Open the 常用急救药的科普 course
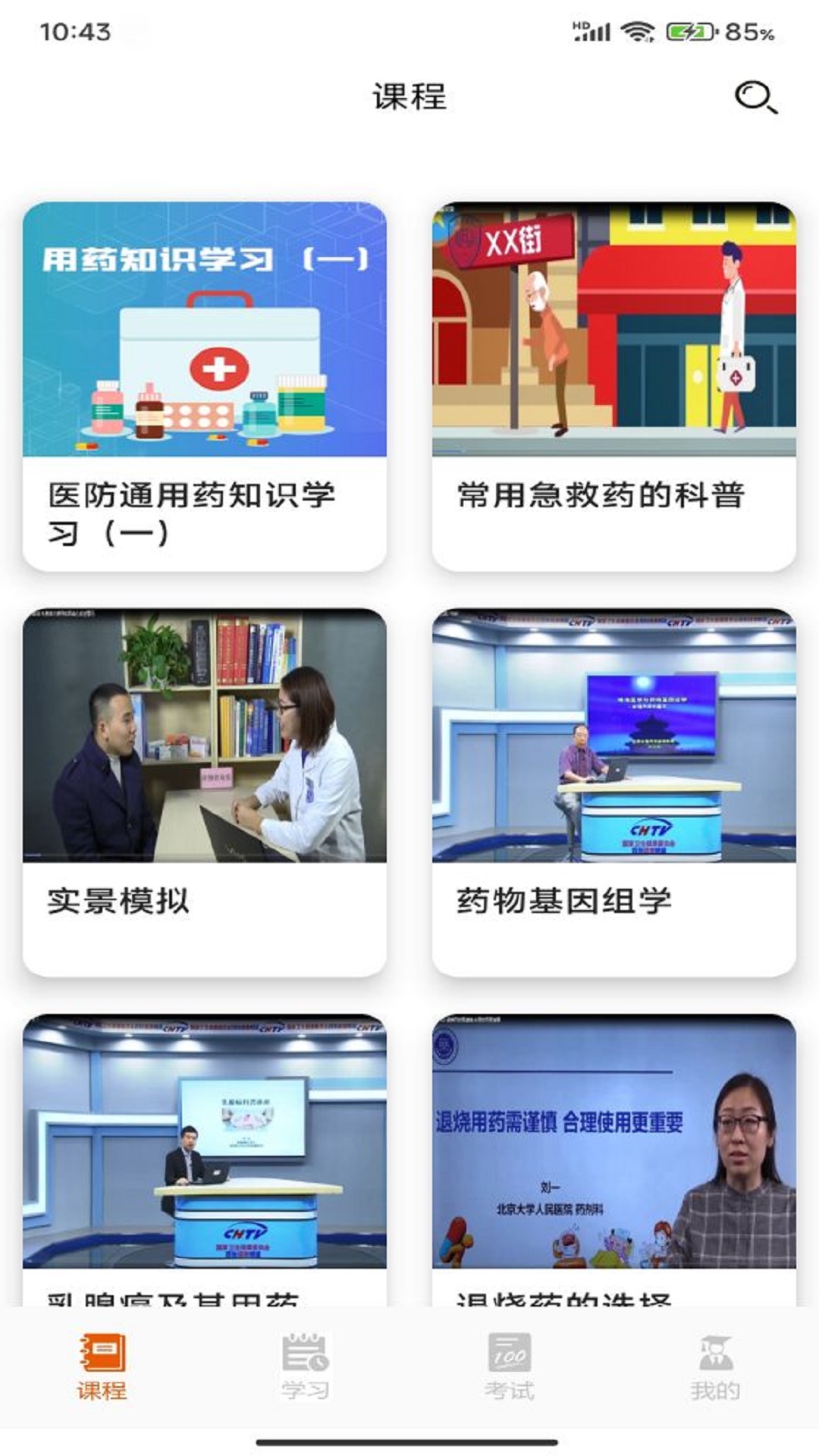 click(614, 379)
